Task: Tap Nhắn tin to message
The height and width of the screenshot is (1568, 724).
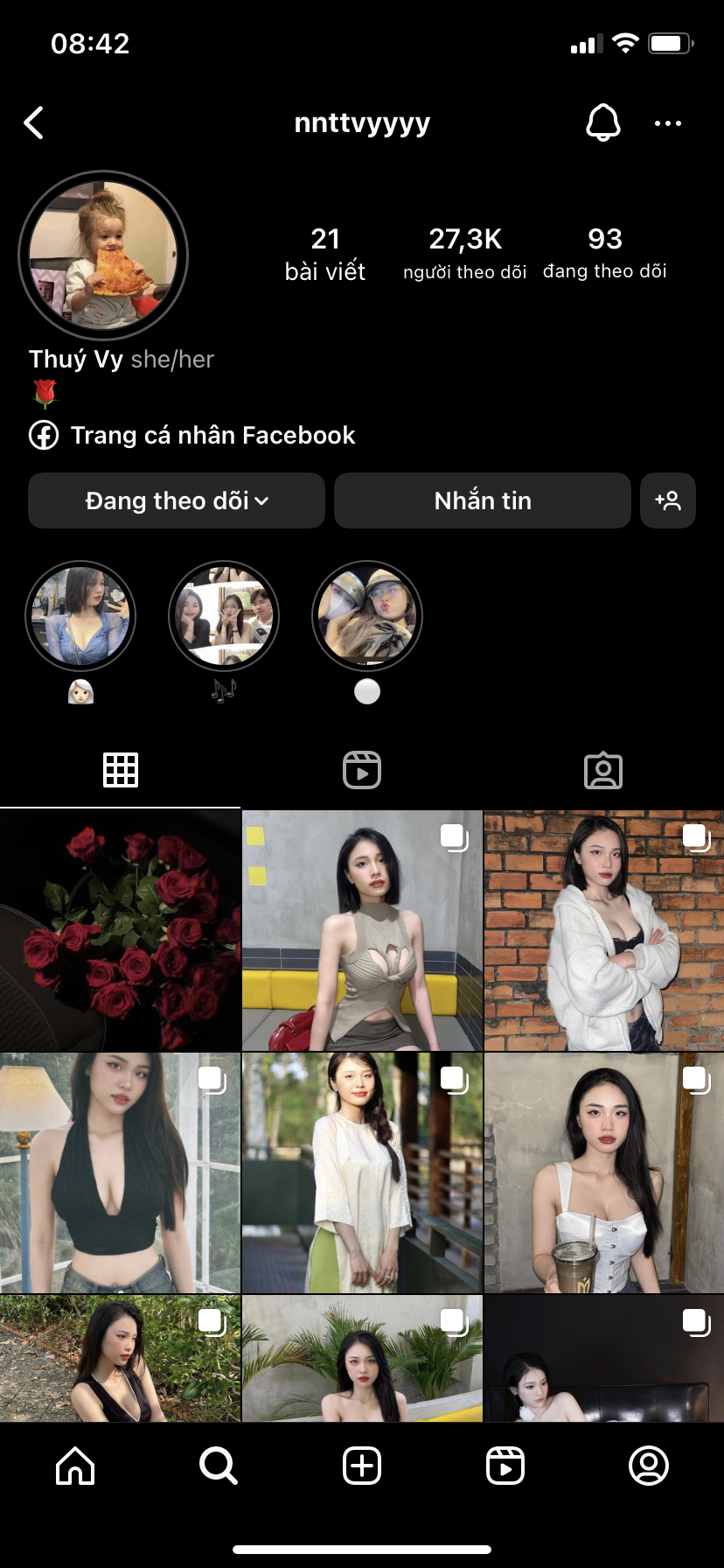Action: click(x=482, y=500)
